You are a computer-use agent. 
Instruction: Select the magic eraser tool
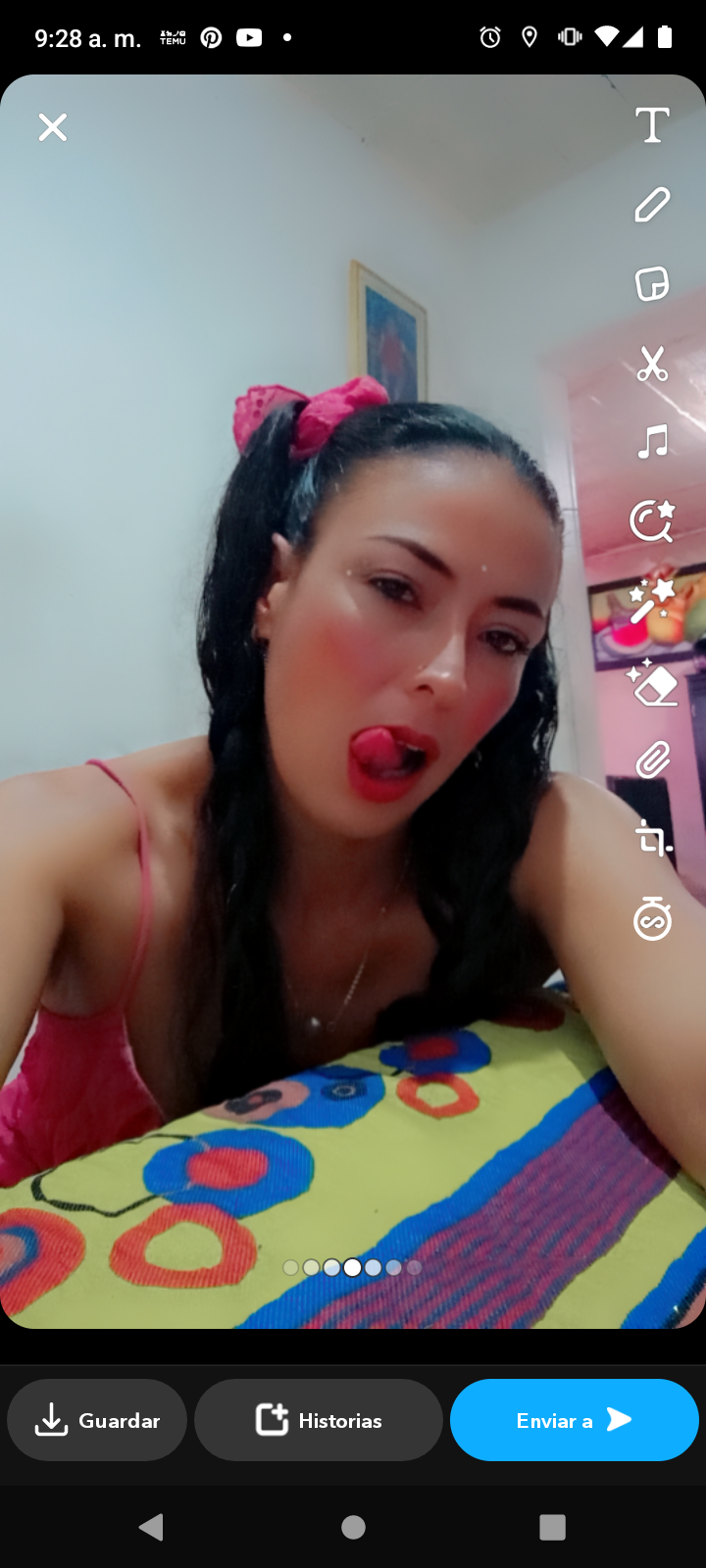[652, 682]
